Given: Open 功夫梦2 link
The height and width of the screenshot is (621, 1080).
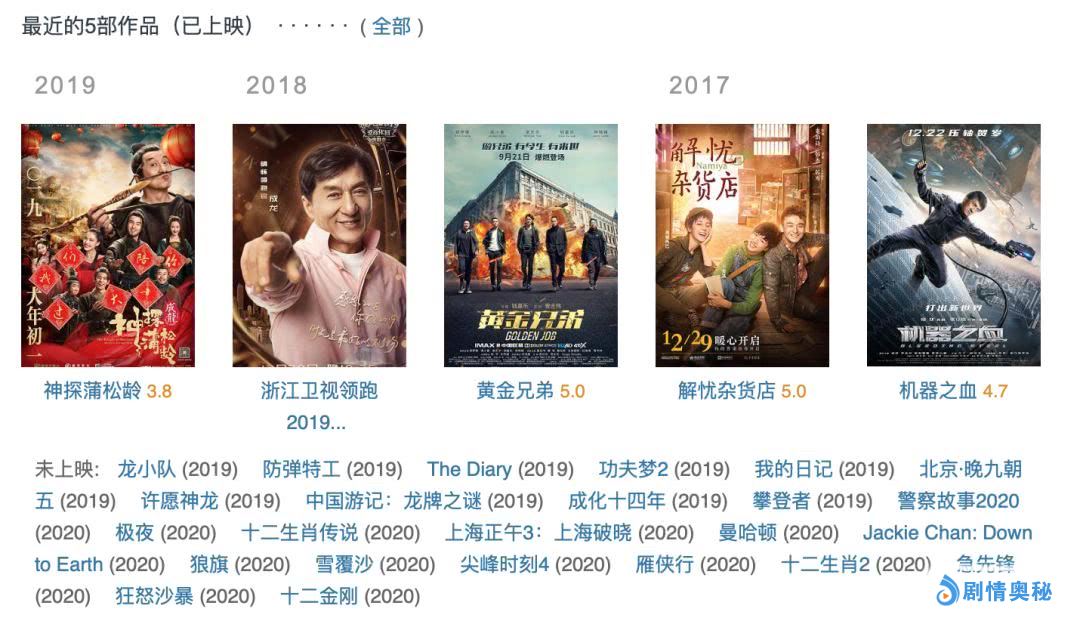Looking at the screenshot, I should pos(633,469).
